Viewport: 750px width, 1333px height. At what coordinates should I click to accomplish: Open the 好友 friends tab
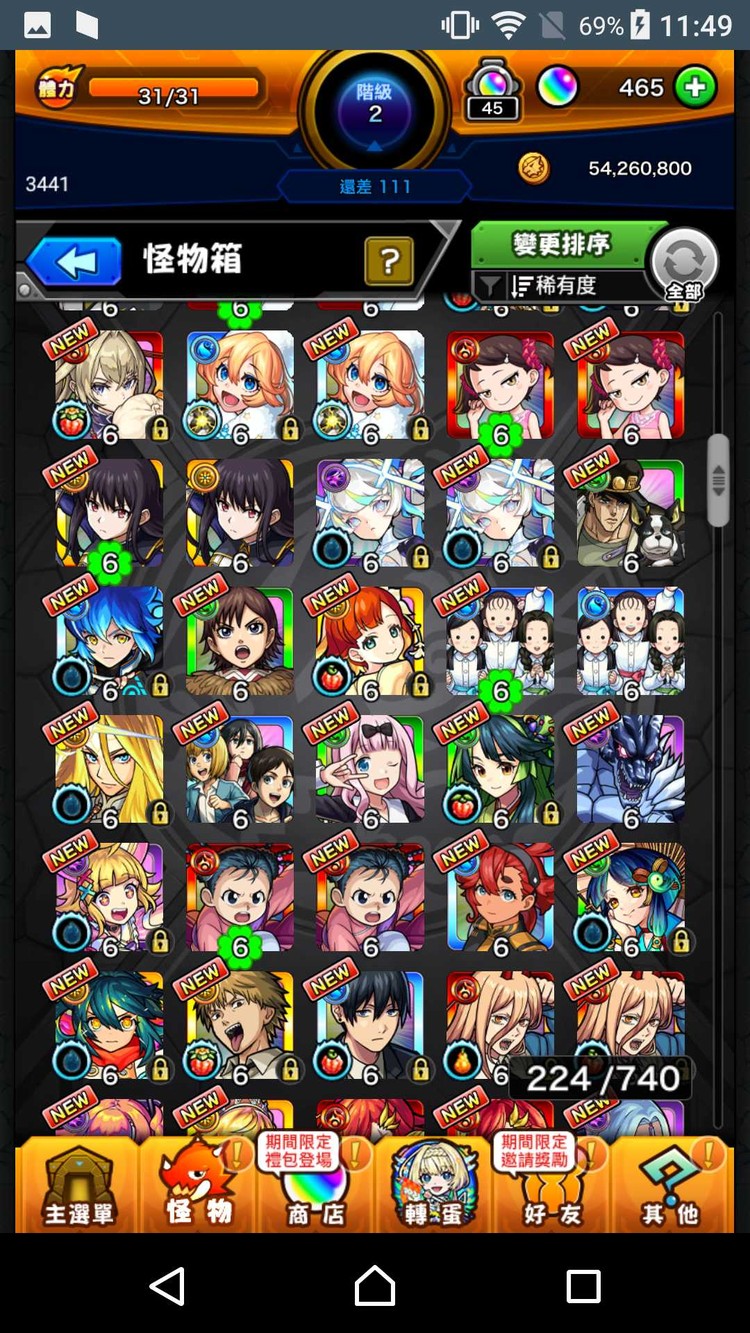[x=551, y=1187]
